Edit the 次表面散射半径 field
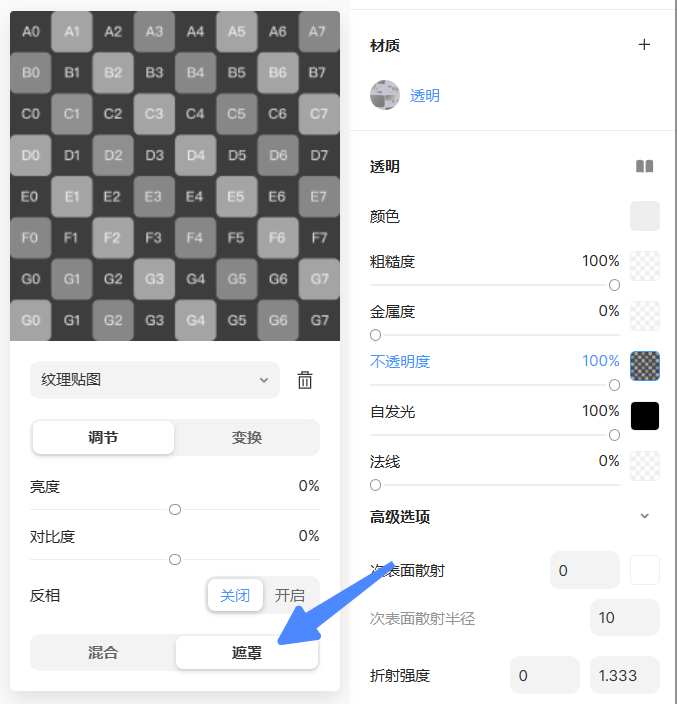Screen dimensions: 677x704 coord(624,618)
